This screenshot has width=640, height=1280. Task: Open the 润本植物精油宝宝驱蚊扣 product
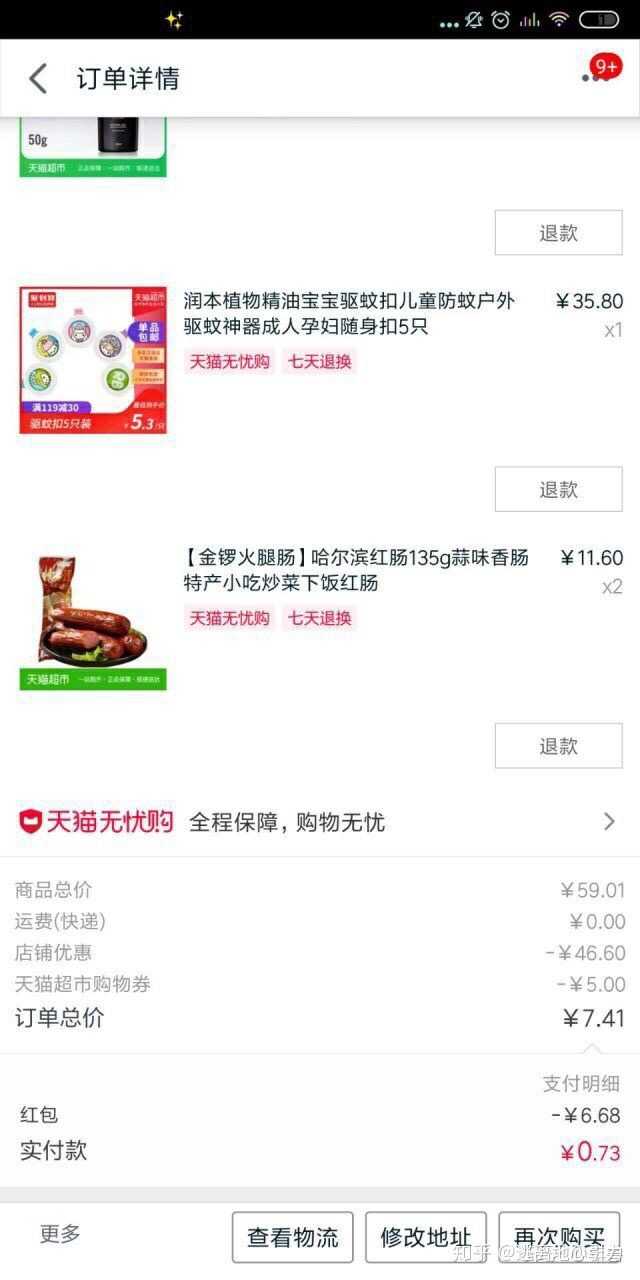coord(348,313)
